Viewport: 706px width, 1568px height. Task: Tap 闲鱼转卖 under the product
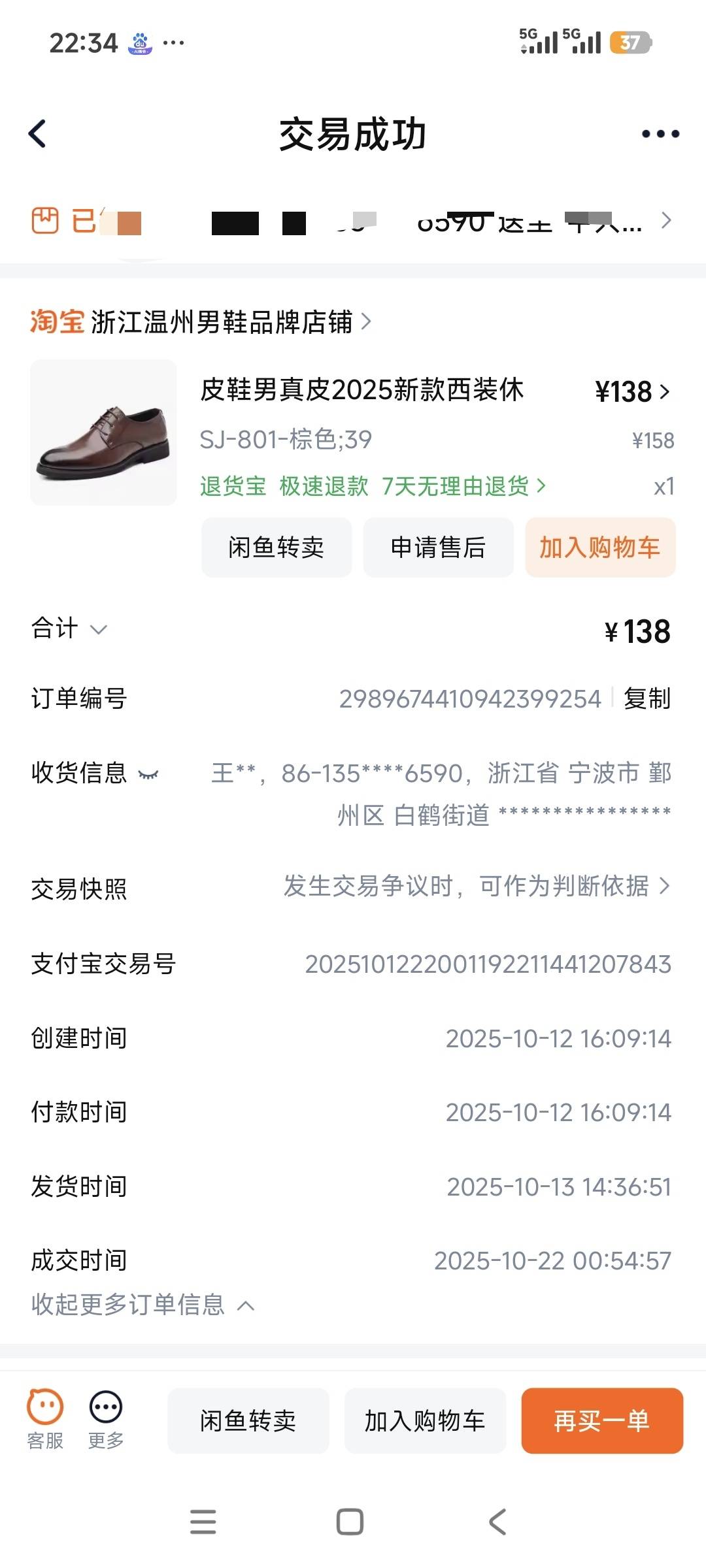point(276,547)
